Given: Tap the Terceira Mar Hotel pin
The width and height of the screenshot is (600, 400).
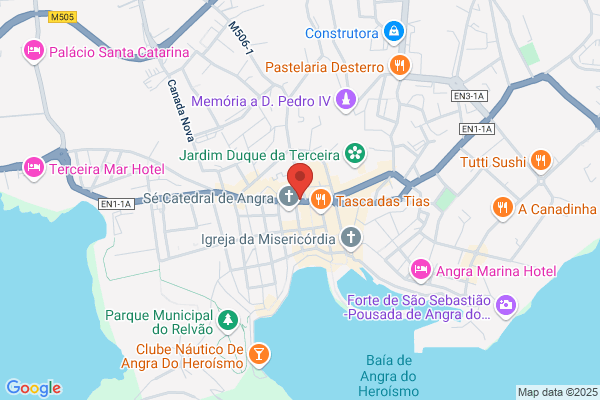Looking at the screenshot, I should [34, 168].
